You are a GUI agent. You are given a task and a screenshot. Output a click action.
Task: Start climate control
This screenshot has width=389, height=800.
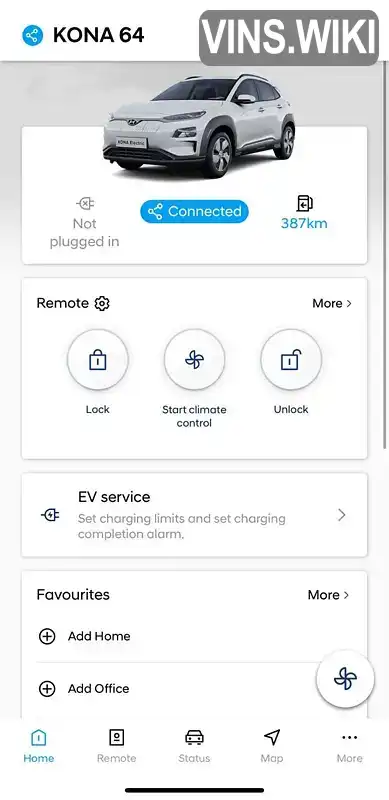click(194, 360)
